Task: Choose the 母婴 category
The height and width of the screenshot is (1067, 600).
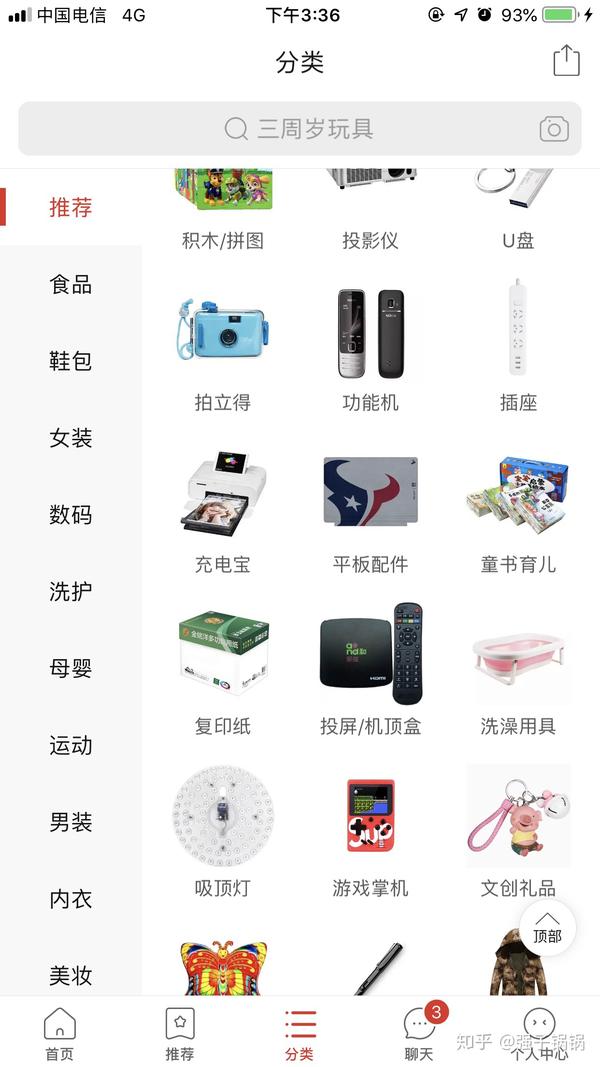Action: [71, 668]
